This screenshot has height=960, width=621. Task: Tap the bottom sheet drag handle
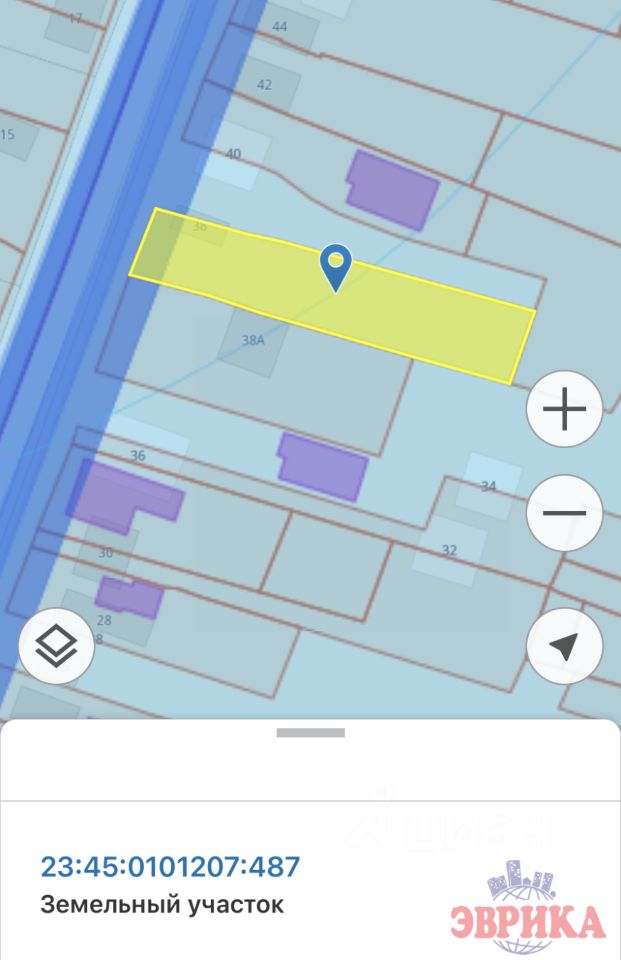pyautogui.click(x=310, y=733)
